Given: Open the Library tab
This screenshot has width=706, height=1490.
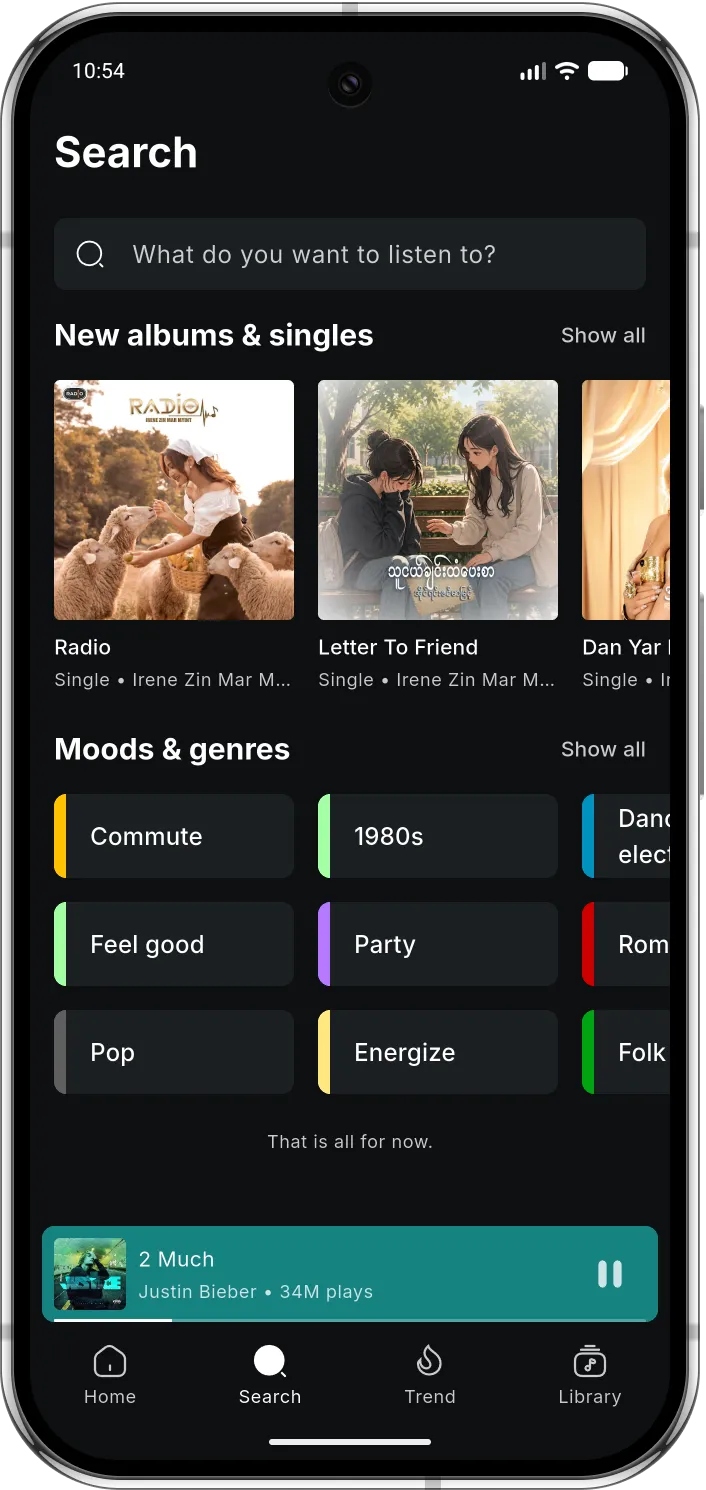Looking at the screenshot, I should tap(590, 1376).
